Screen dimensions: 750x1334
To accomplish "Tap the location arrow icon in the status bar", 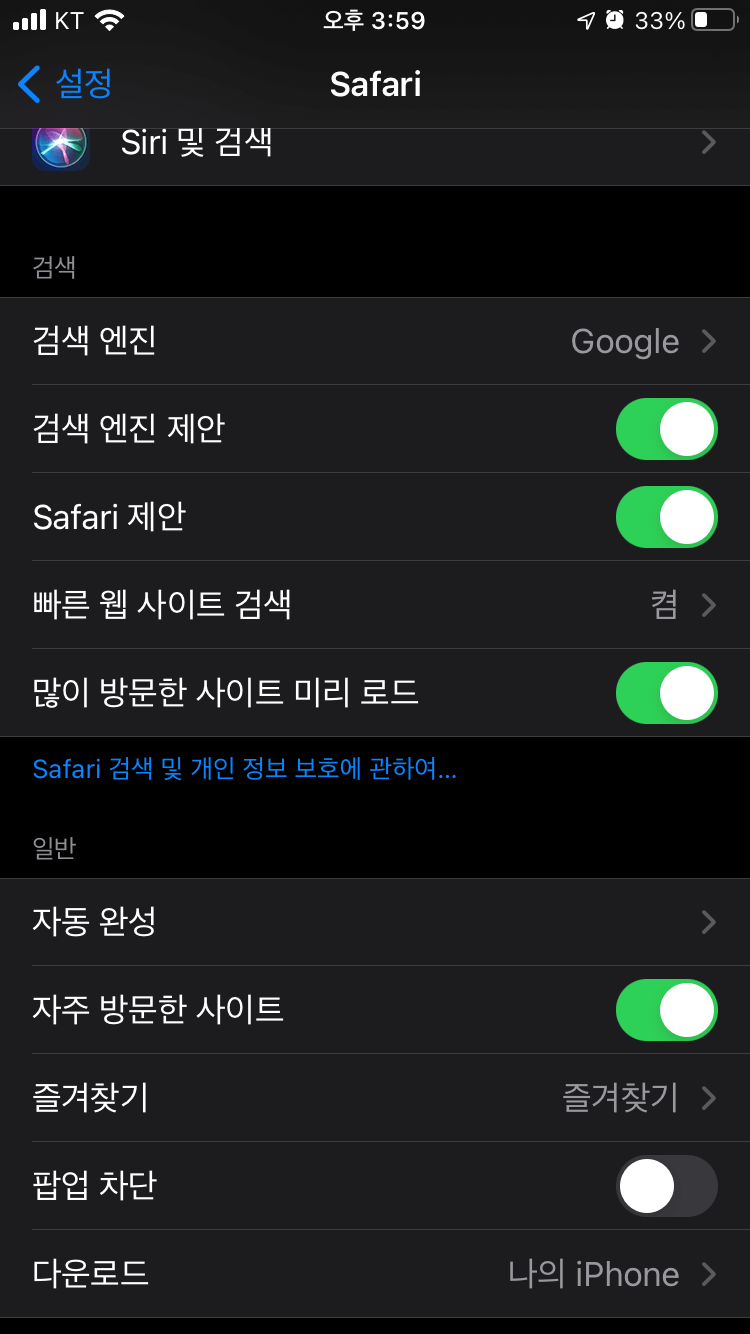I will [x=586, y=18].
